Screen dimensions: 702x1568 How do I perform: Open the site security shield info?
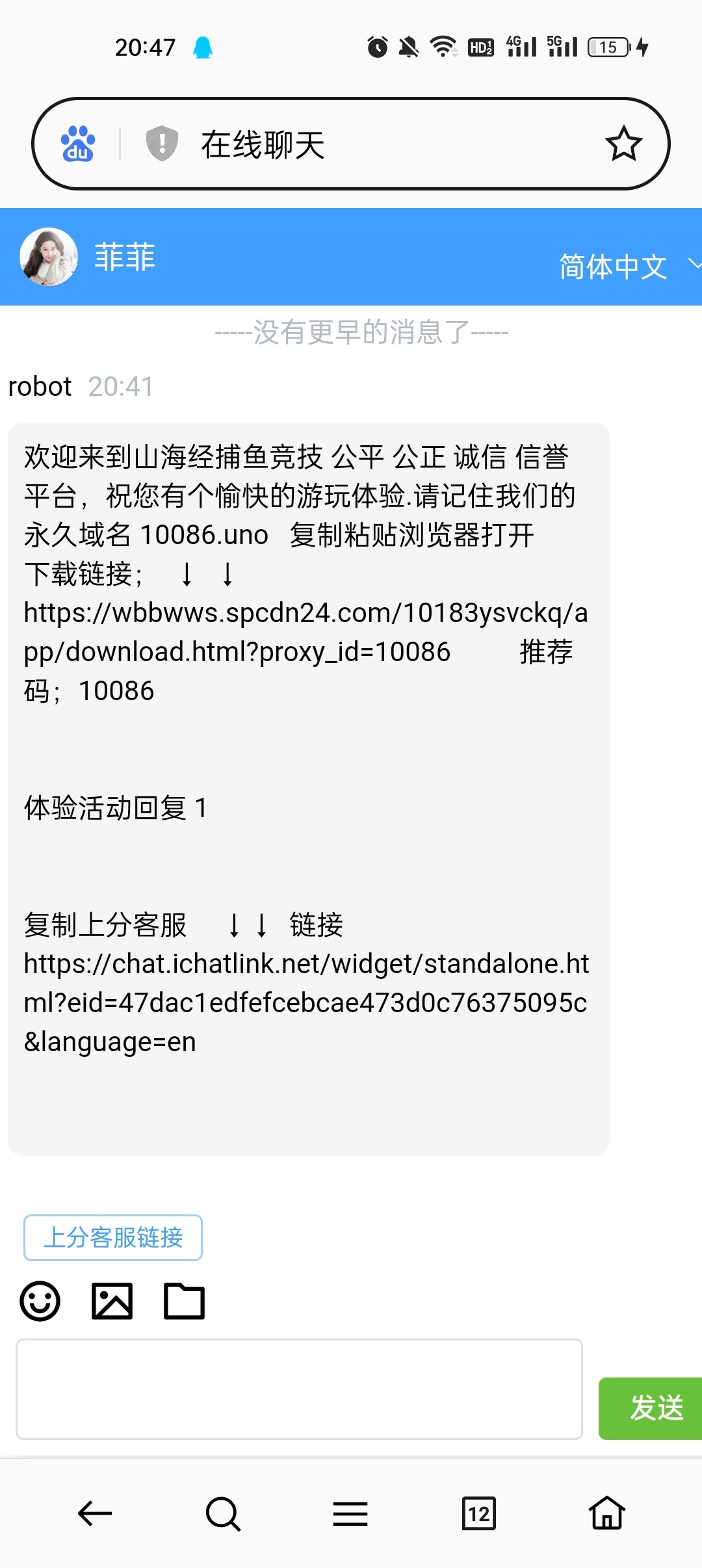162,144
